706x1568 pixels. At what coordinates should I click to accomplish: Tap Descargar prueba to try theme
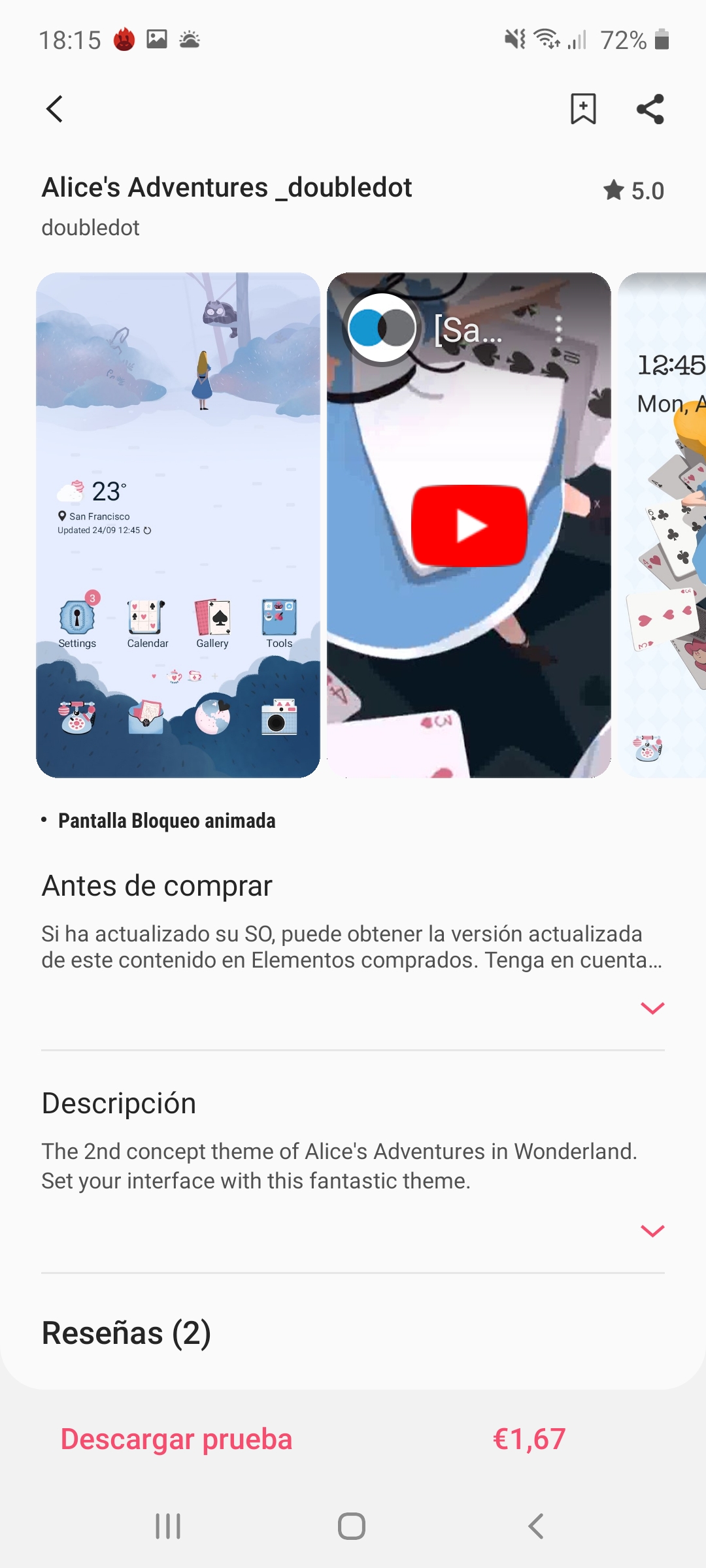pos(176,1439)
